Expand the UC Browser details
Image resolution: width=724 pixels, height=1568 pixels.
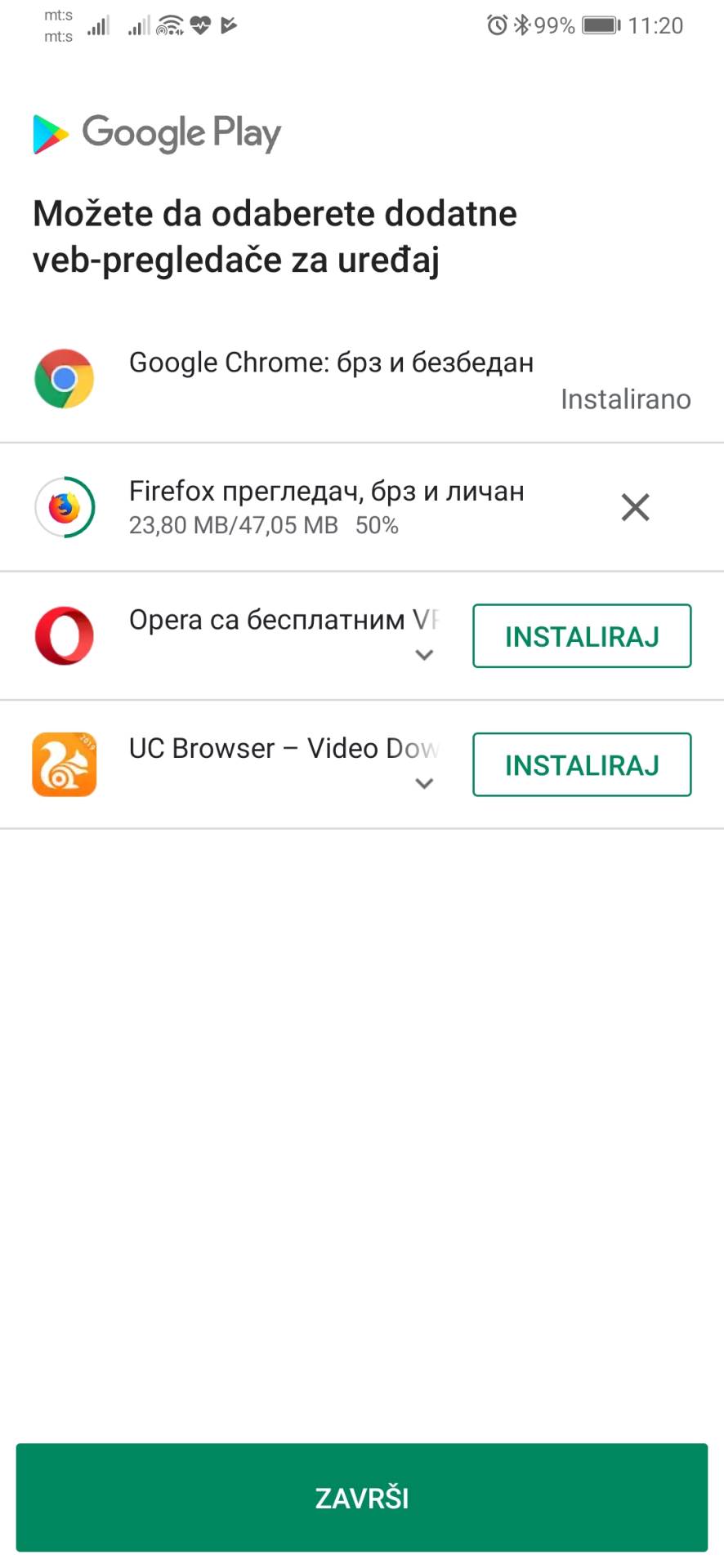(424, 784)
